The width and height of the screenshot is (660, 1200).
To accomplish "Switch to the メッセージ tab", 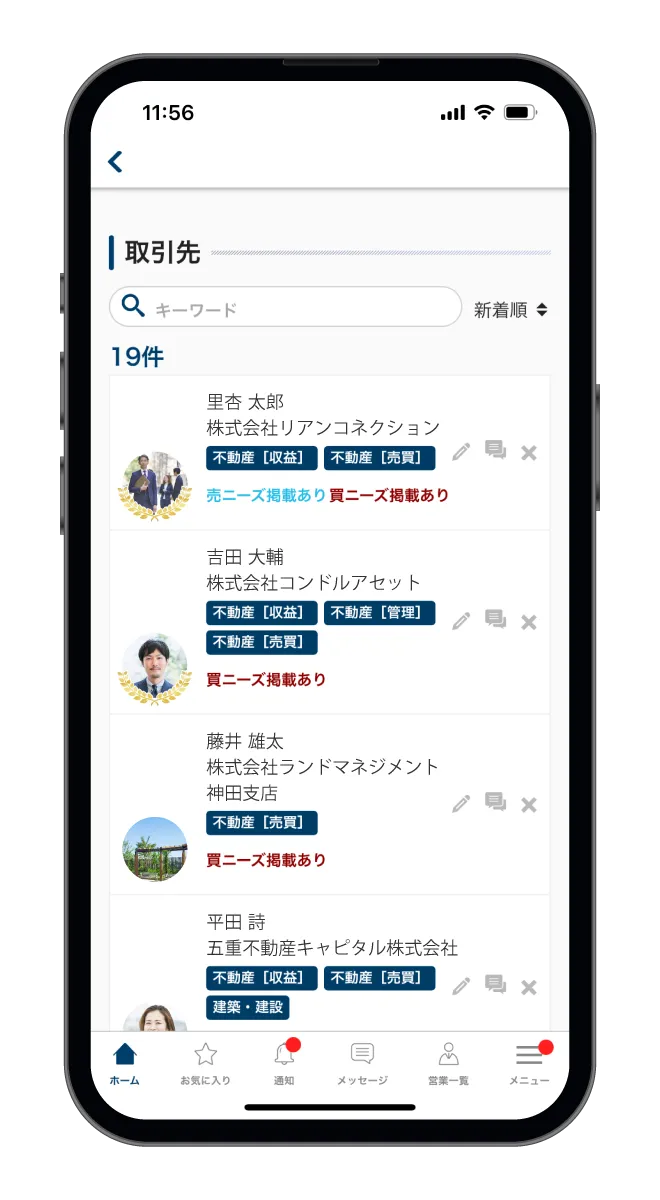I will (x=362, y=1063).
